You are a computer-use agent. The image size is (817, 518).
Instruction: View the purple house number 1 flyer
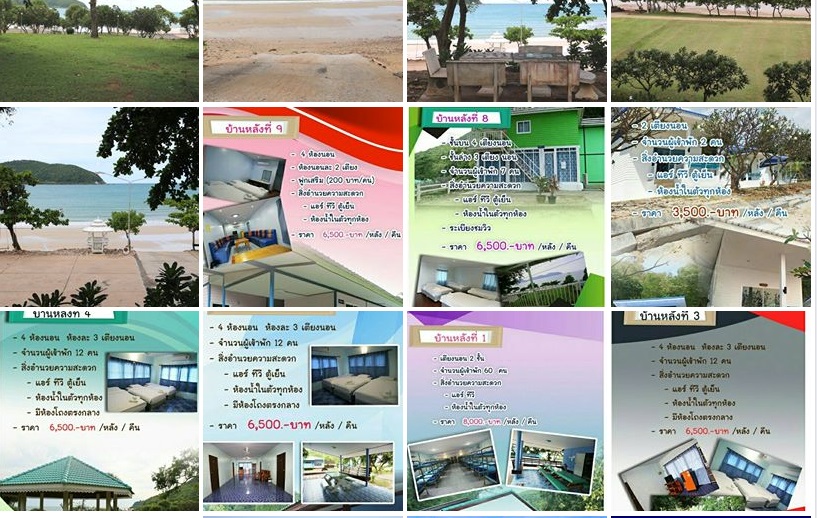tap(506, 411)
